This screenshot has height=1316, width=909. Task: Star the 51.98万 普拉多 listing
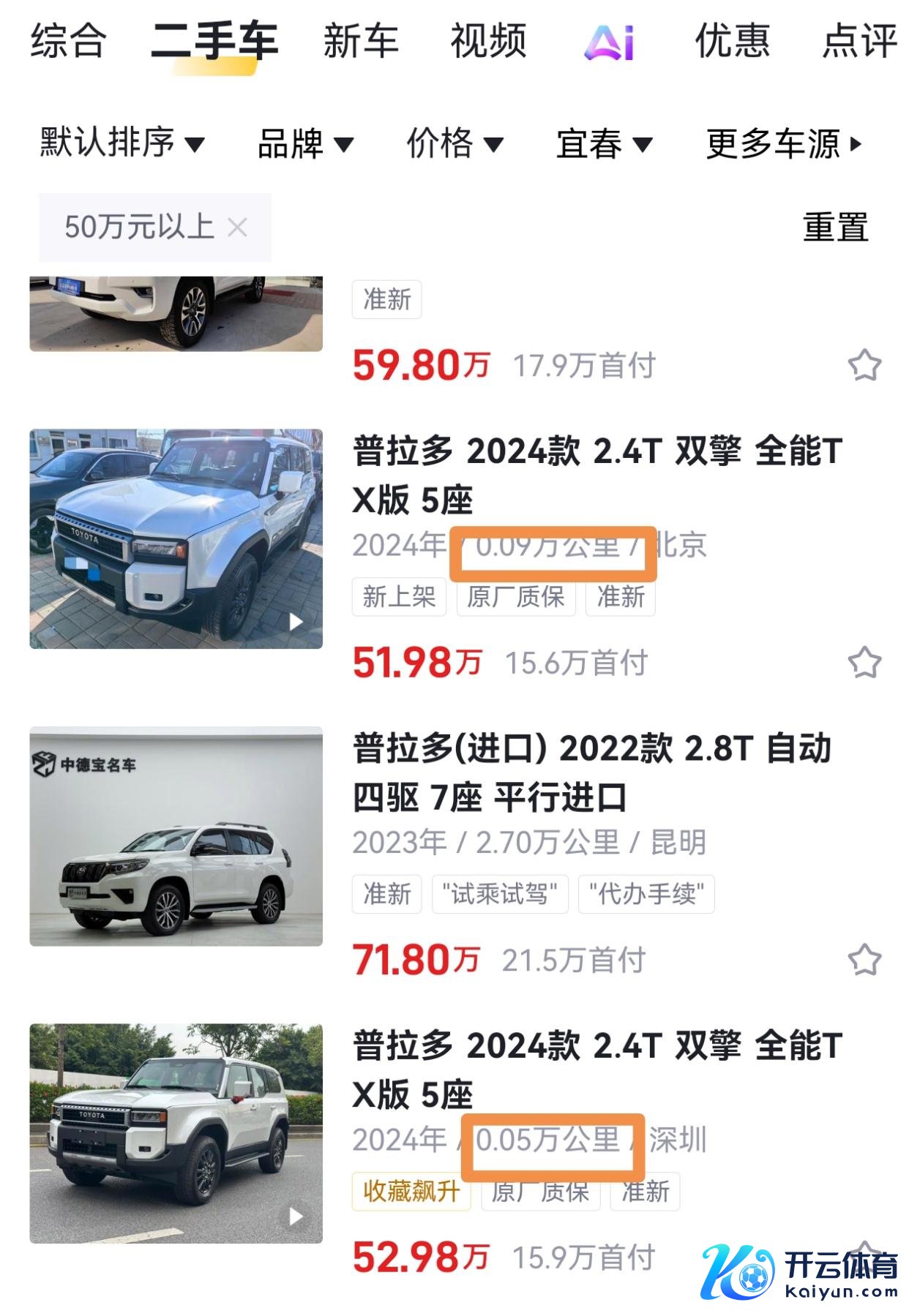(x=864, y=663)
